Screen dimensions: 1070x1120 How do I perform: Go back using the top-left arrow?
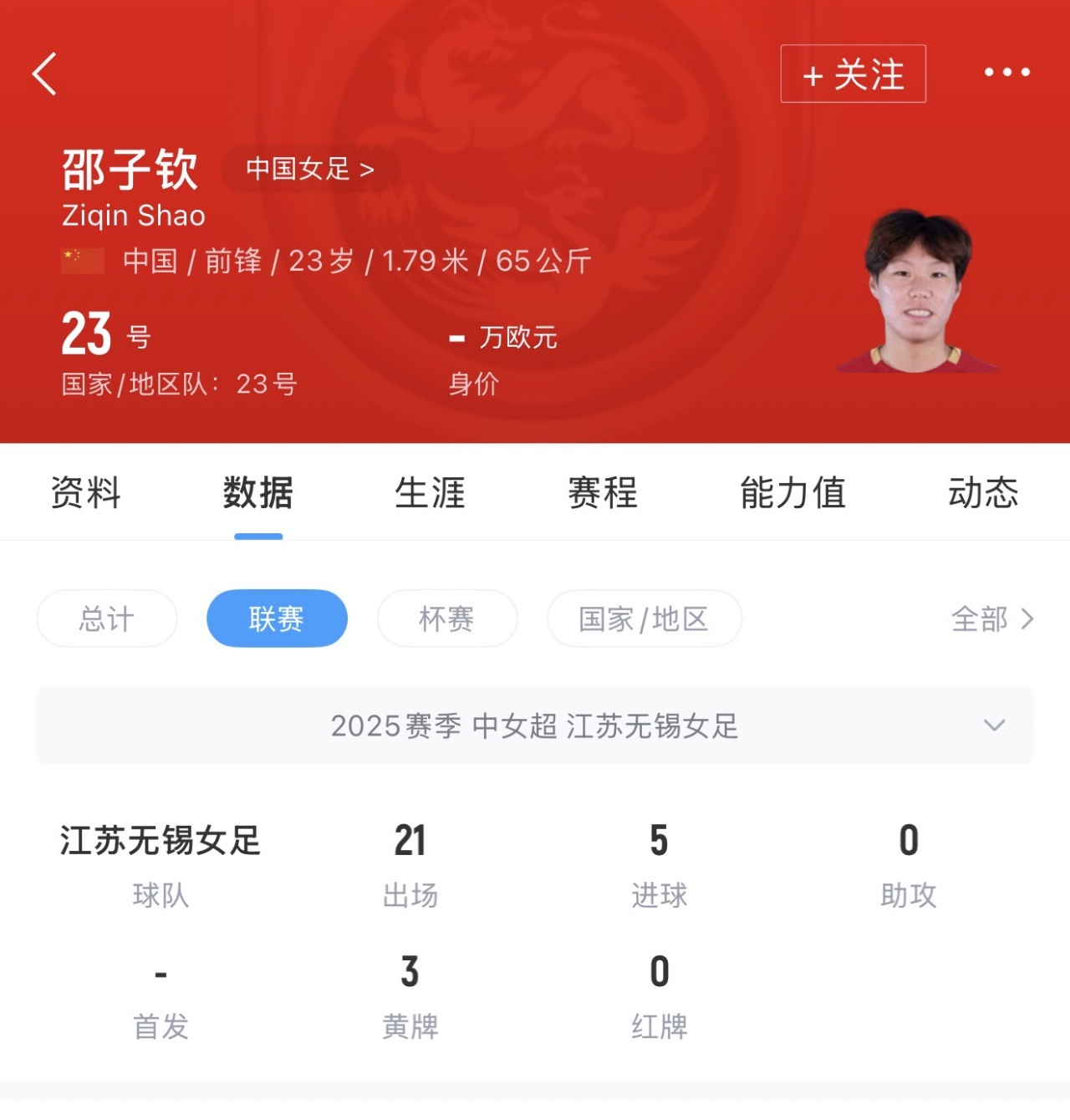pos(45,74)
